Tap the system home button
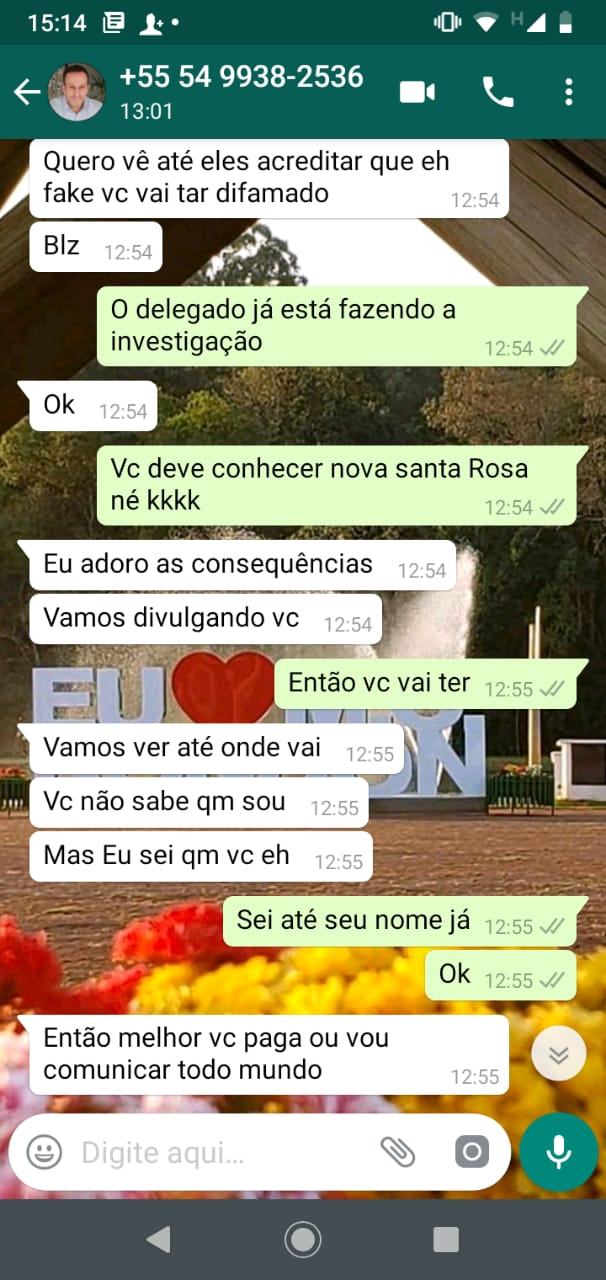The width and height of the screenshot is (606, 1280). pyautogui.click(x=302, y=1240)
